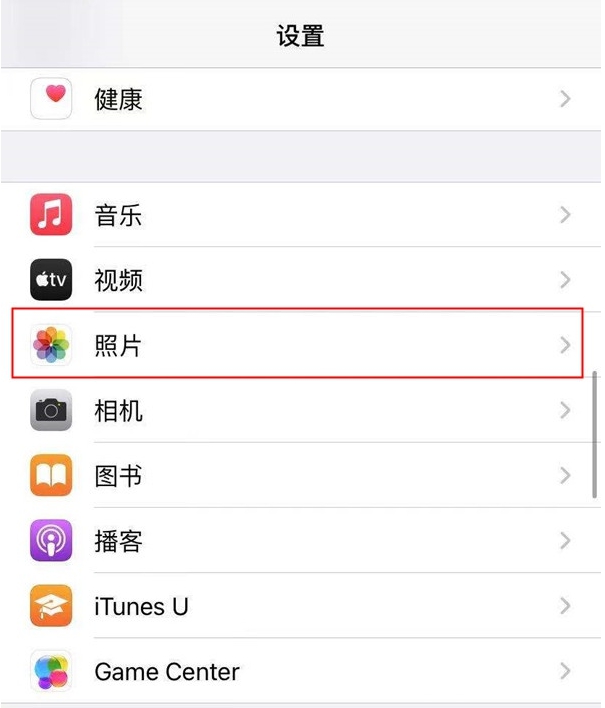Select the 照片 (Photos) settings row
605x708 pixels.
pyautogui.click(x=300, y=345)
